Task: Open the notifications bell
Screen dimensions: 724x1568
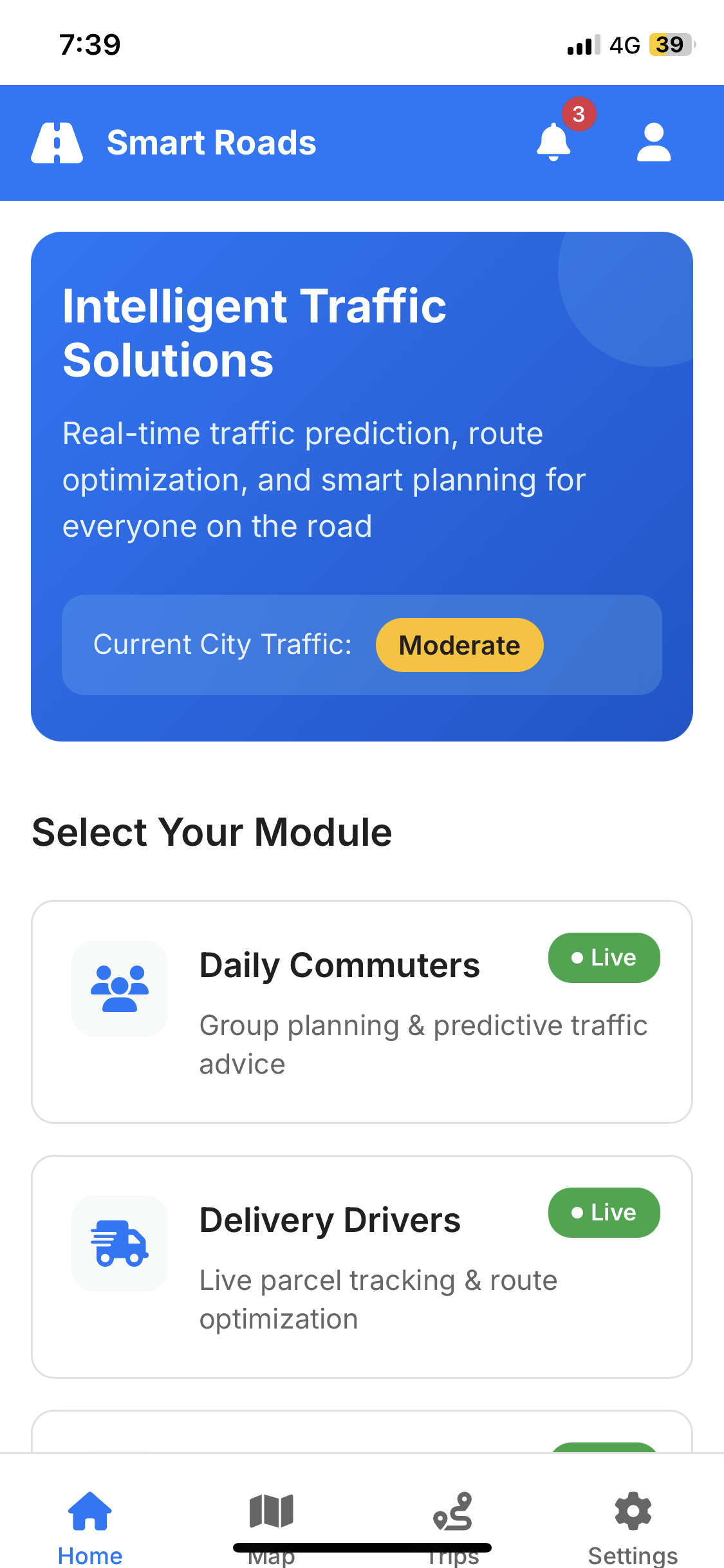Action: (553, 142)
